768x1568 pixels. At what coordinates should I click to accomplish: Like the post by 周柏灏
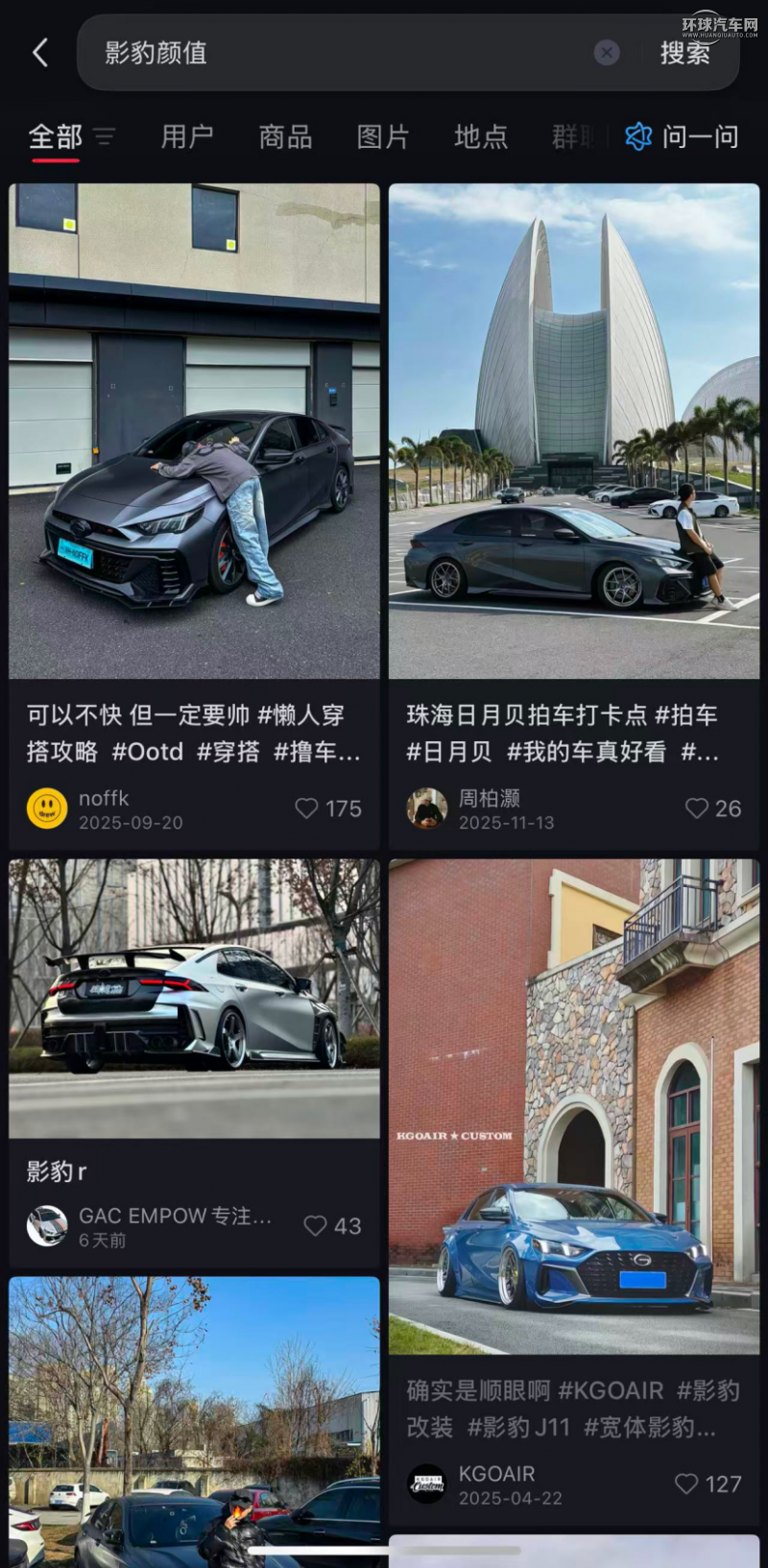coord(697,808)
